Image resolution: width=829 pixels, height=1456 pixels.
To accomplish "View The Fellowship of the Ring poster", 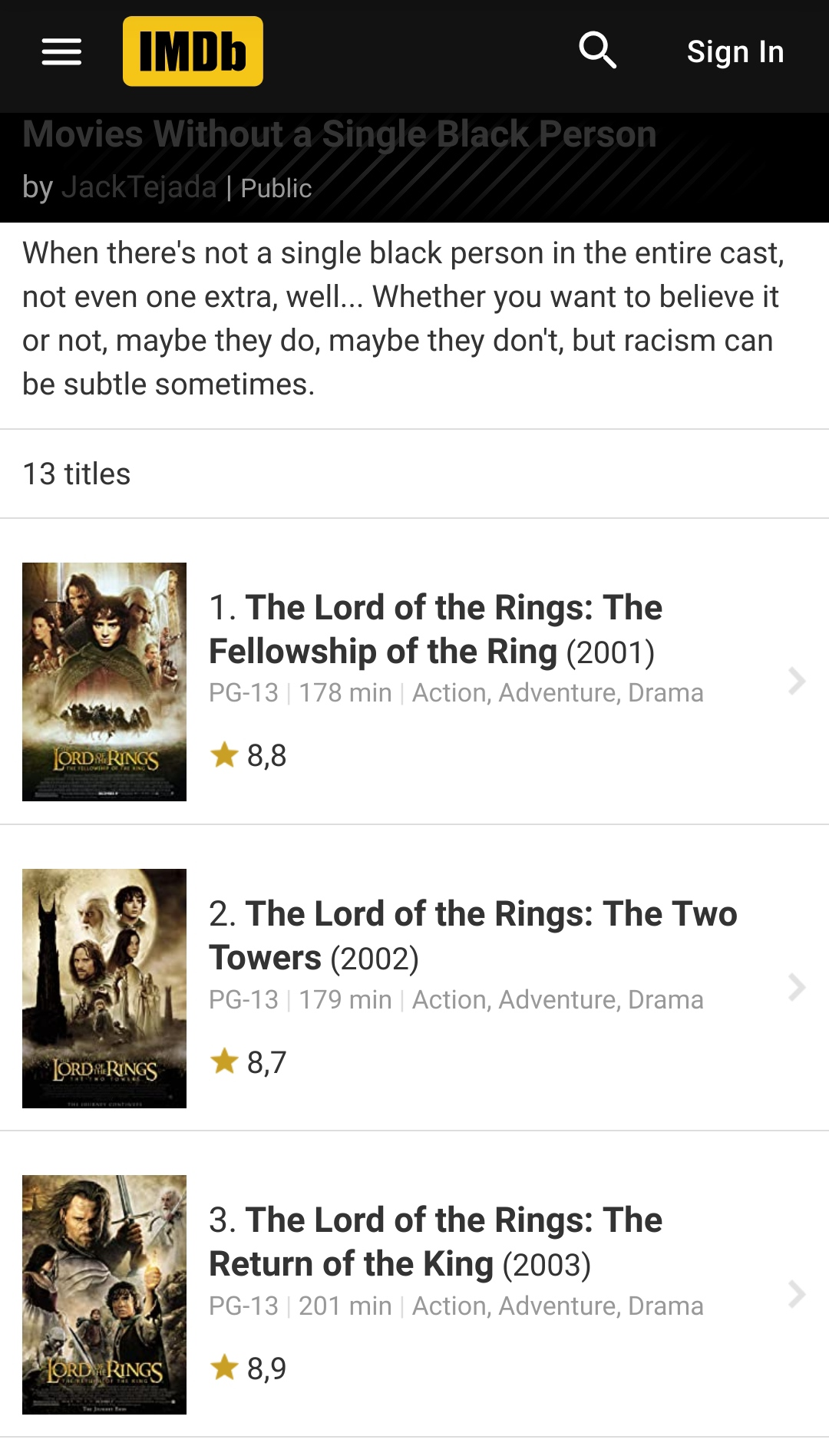I will click(104, 682).
